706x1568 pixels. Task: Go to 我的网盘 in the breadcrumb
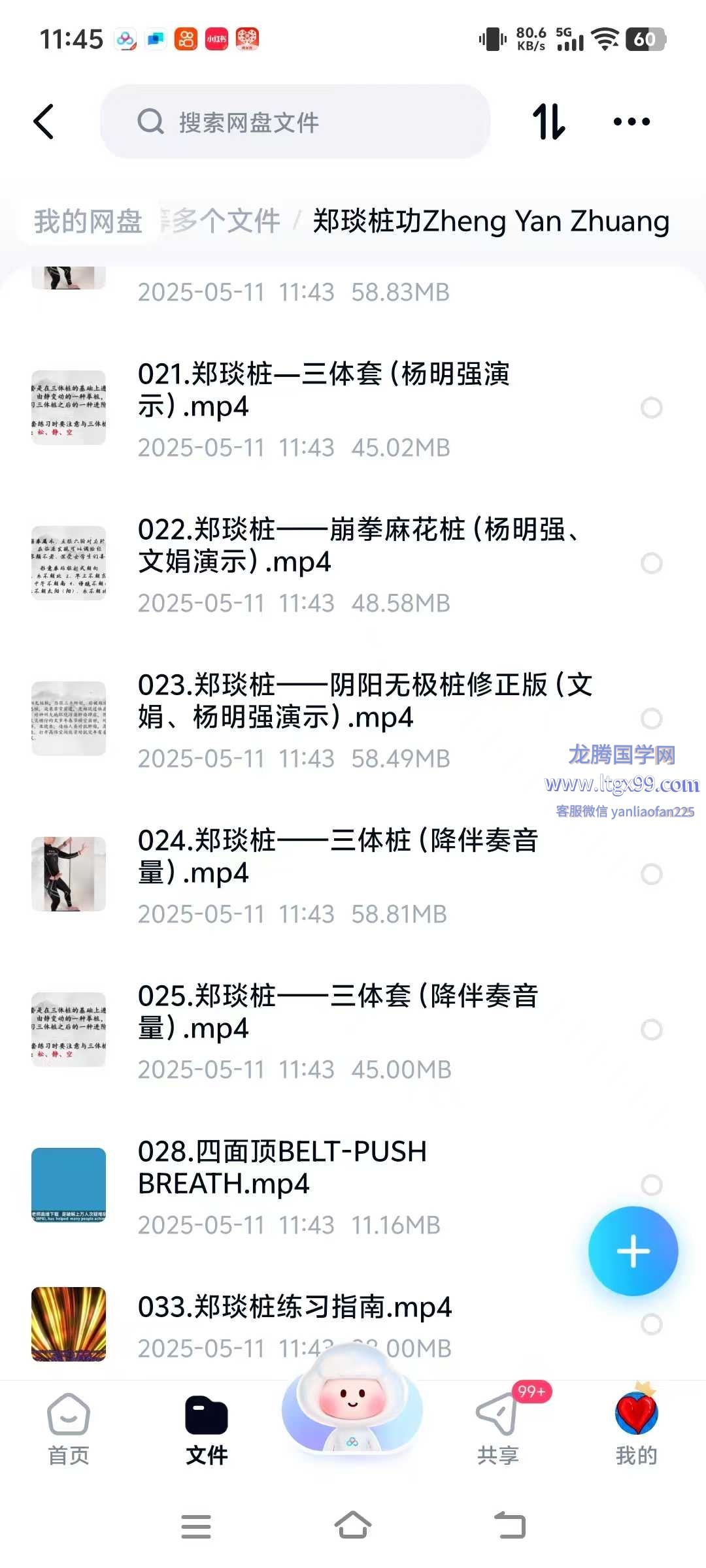88,221
